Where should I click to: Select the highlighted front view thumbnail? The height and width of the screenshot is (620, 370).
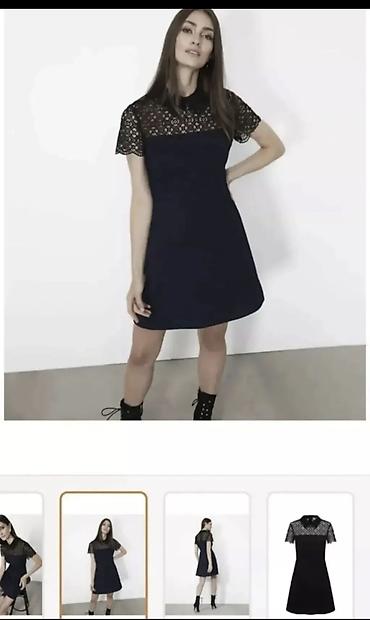[104, 554]
